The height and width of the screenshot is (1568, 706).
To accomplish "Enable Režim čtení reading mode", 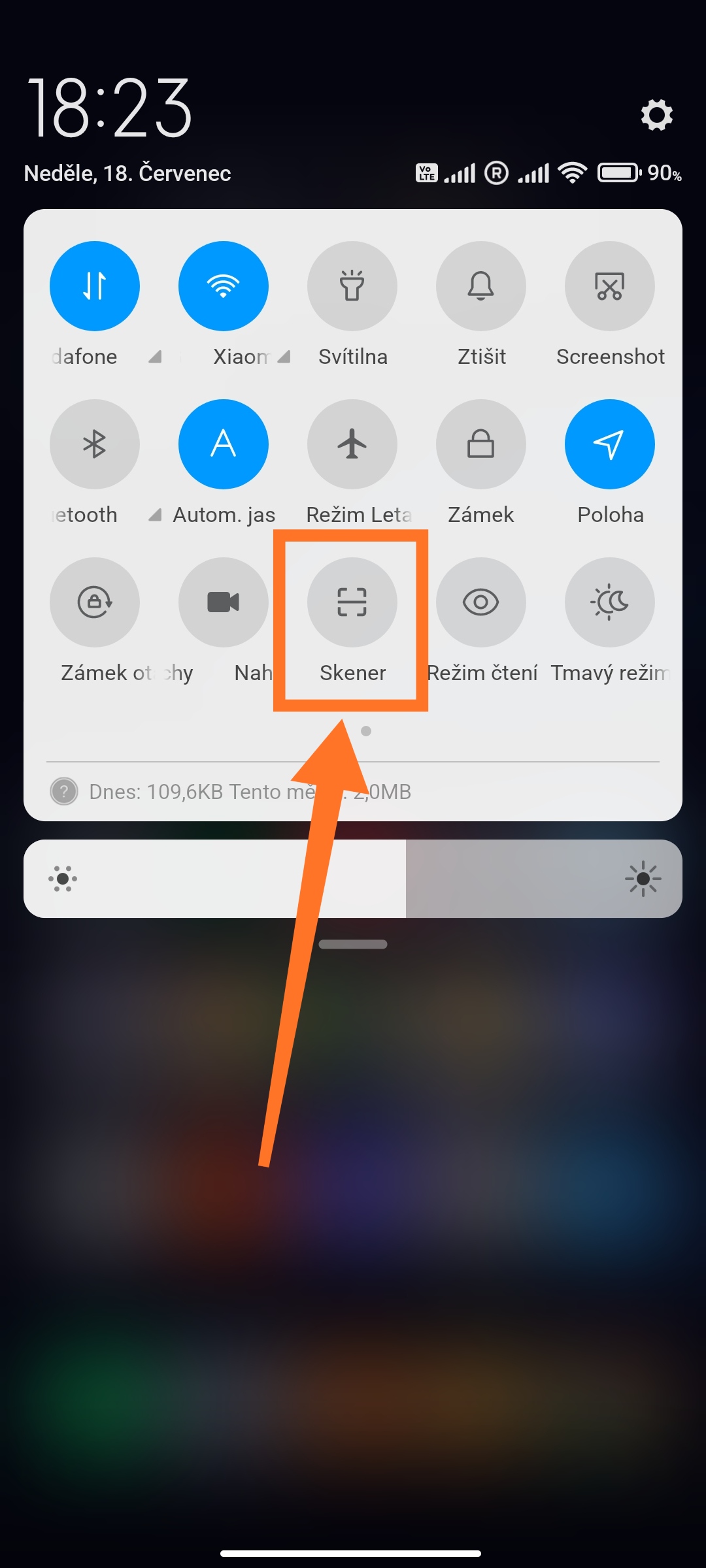I will (x=481, y=602).
